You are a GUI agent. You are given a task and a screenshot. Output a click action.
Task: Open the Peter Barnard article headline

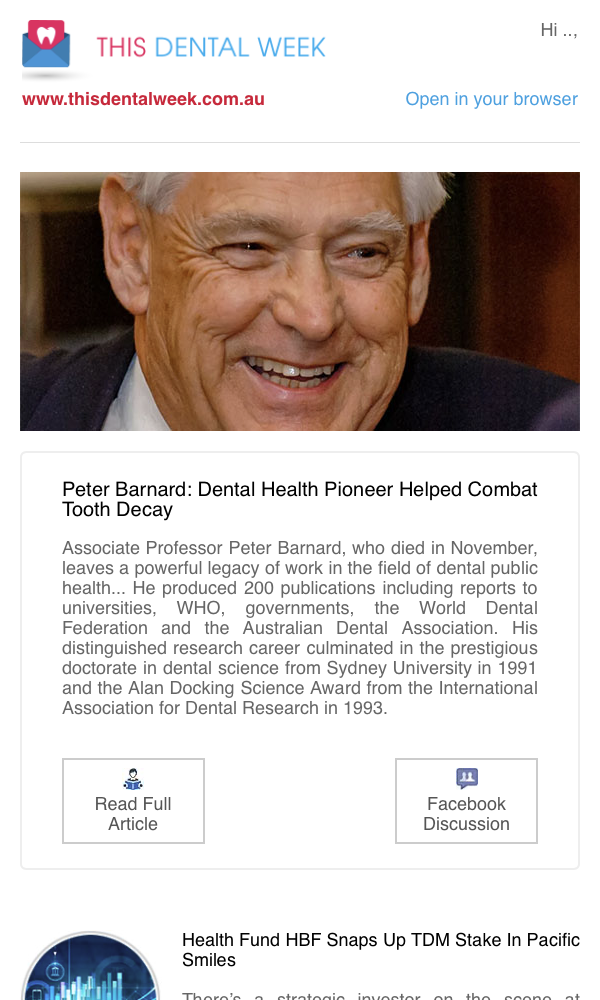pos(300,499)
